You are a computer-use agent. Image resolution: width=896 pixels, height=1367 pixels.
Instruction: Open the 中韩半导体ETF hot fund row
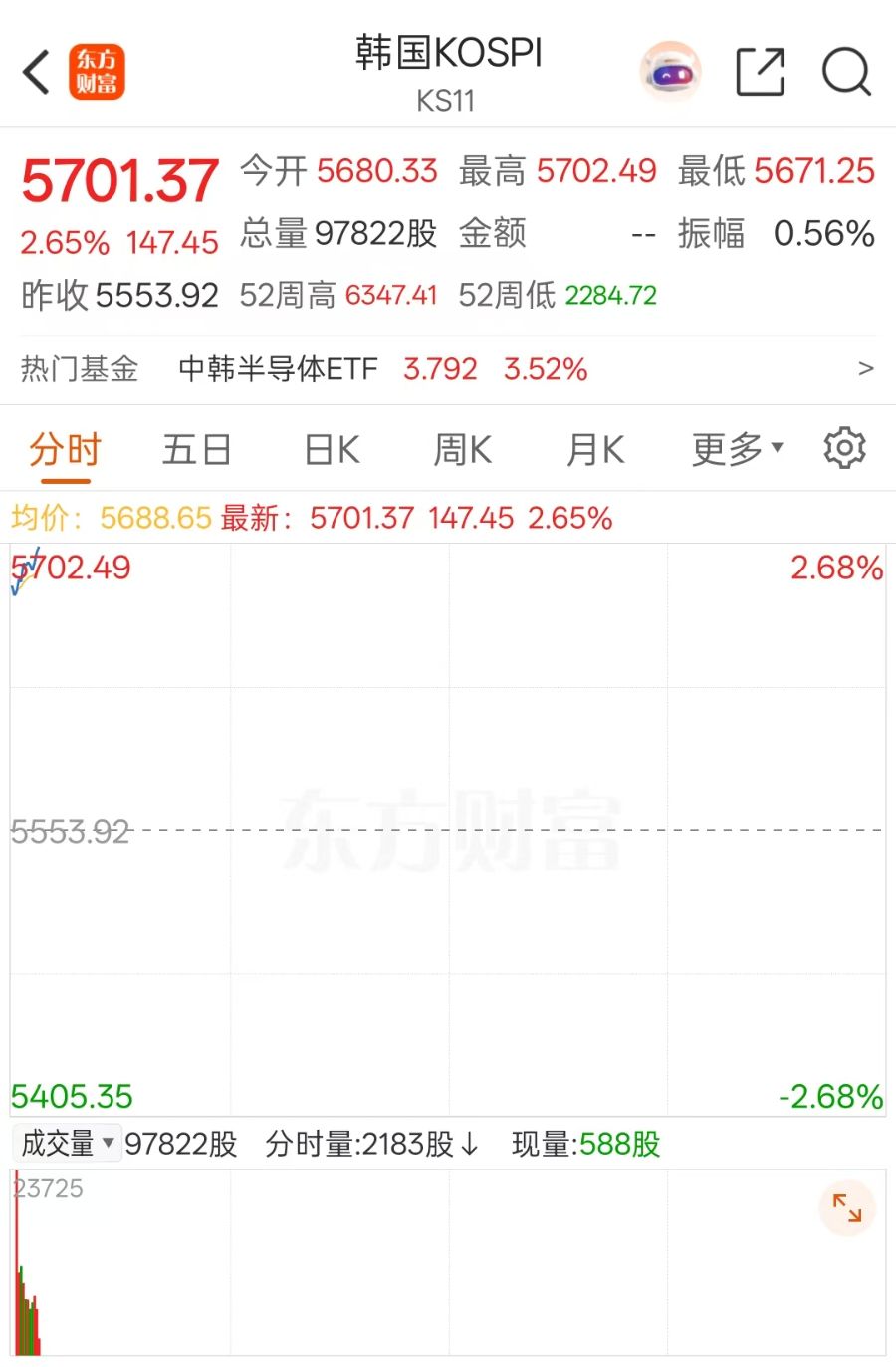(x=448, y=369)
